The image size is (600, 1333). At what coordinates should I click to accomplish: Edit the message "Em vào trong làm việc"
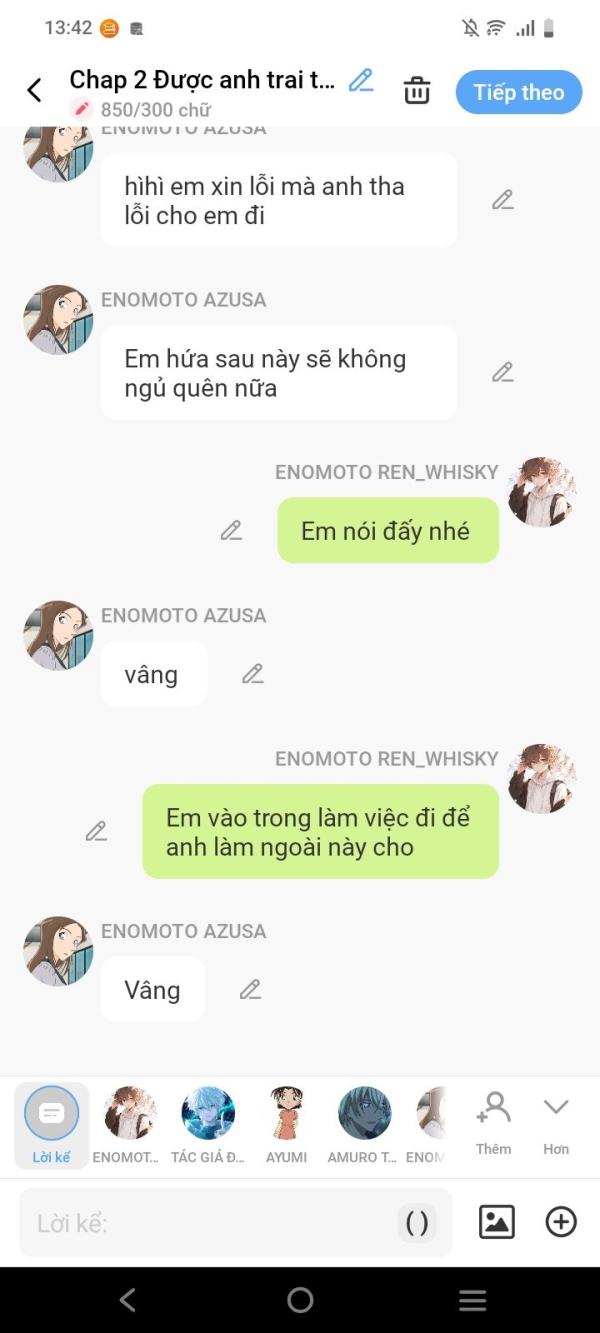click(x=96, y=831)
